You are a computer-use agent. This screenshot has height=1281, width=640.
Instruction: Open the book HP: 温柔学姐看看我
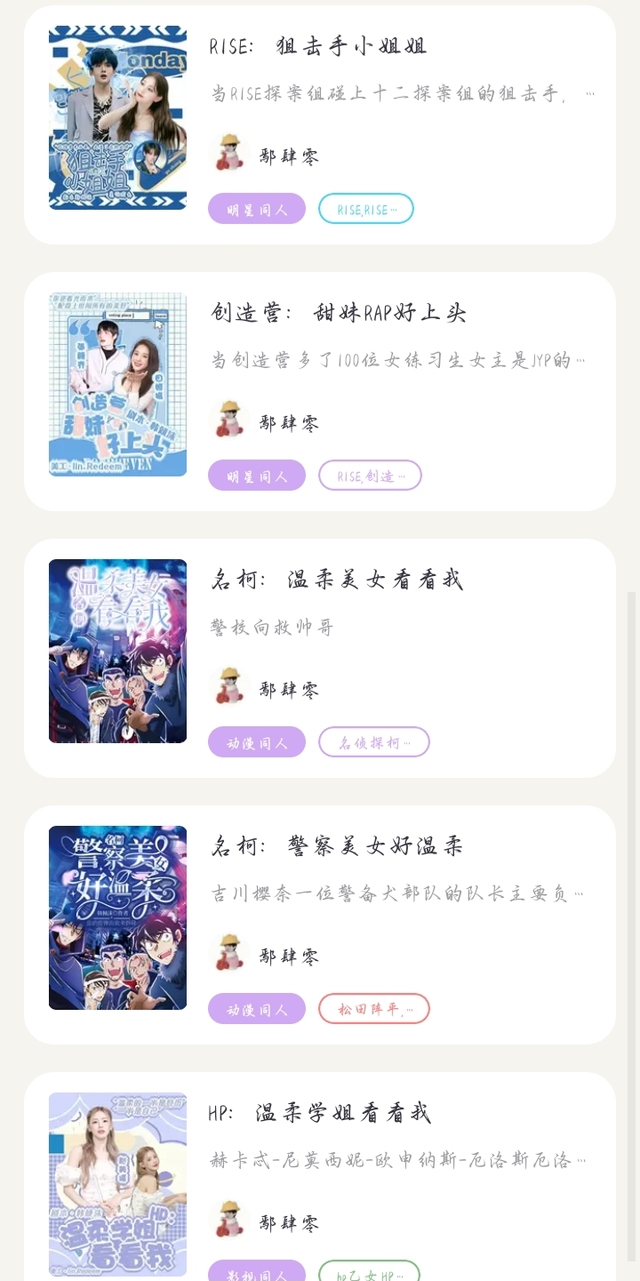tap(319, 1113)
